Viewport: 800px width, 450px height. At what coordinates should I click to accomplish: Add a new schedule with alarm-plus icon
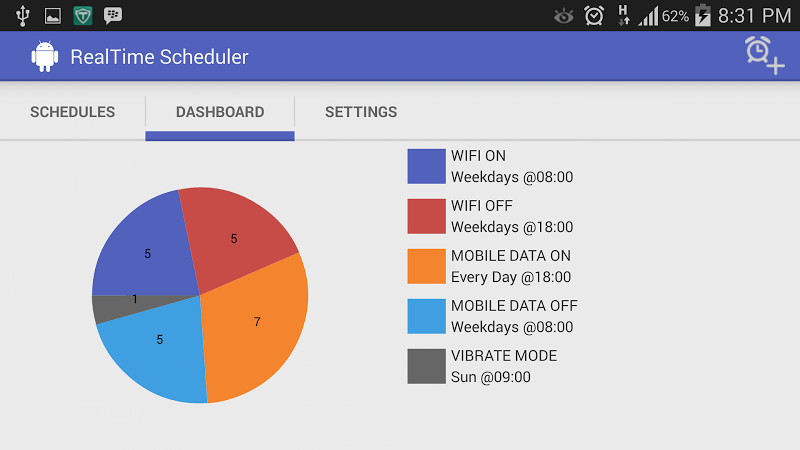763,55
